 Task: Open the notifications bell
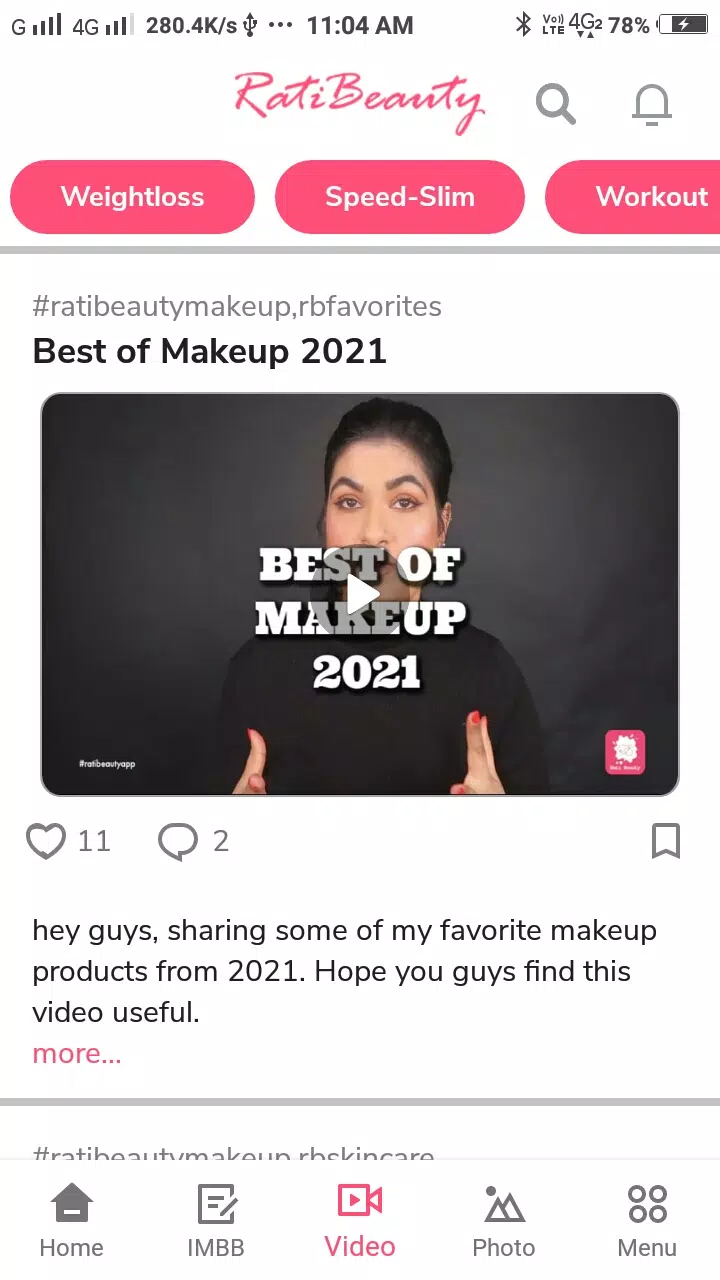(651, 104)
